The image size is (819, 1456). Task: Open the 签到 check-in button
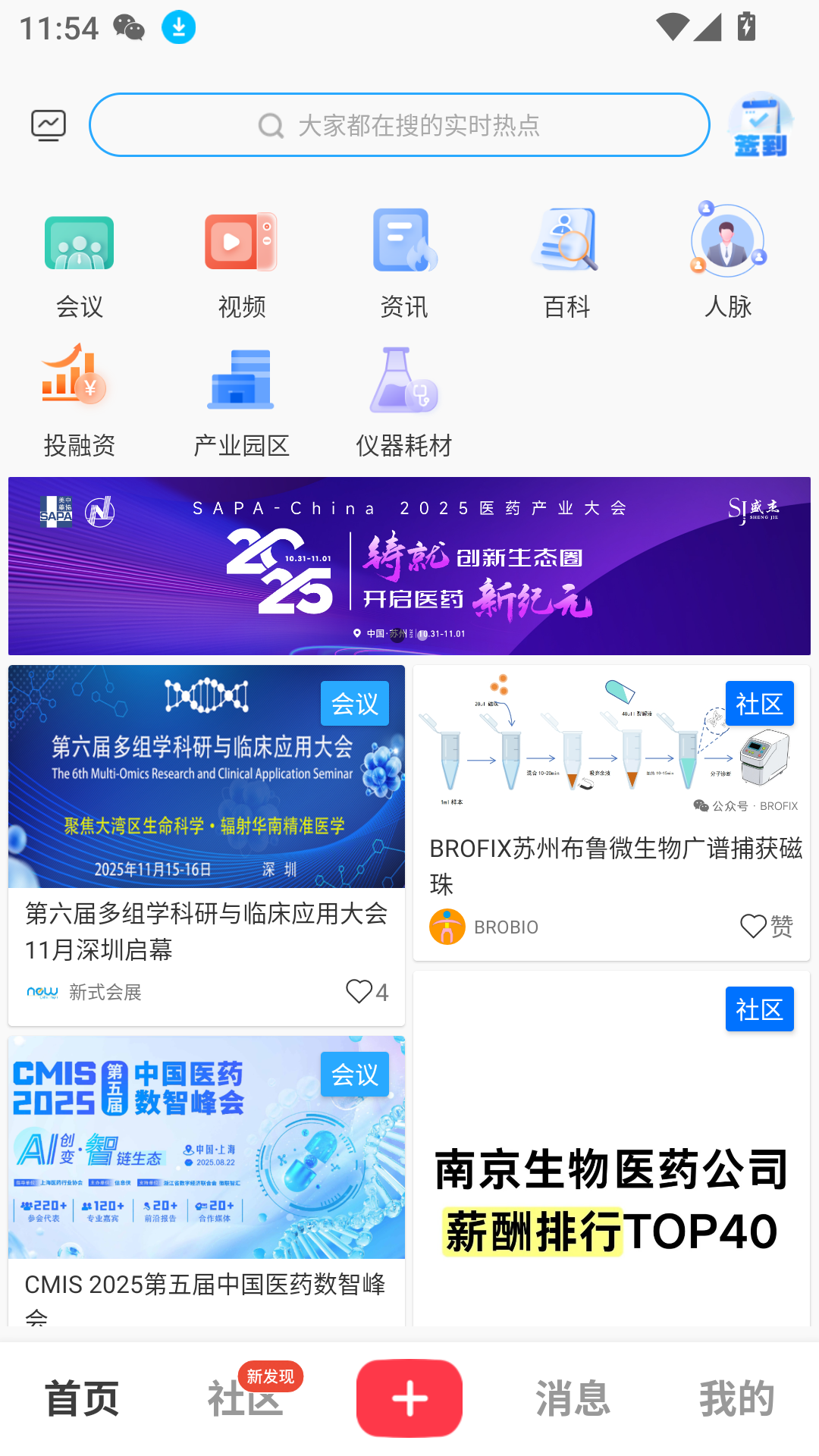click(760, 125)
